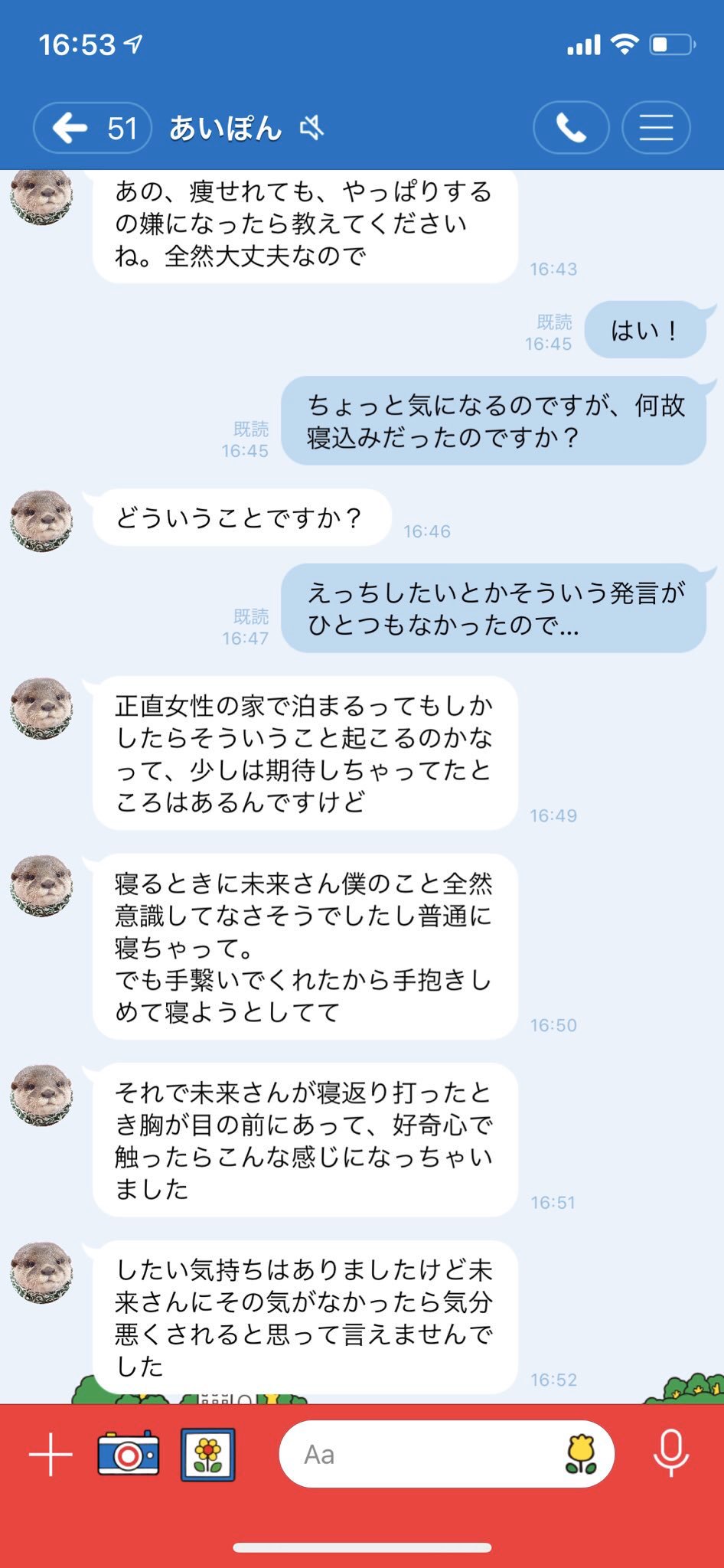Screen dimensions: 724x1568
Task: Open the sticker and emoji picker
Action: pos(582,1454)
